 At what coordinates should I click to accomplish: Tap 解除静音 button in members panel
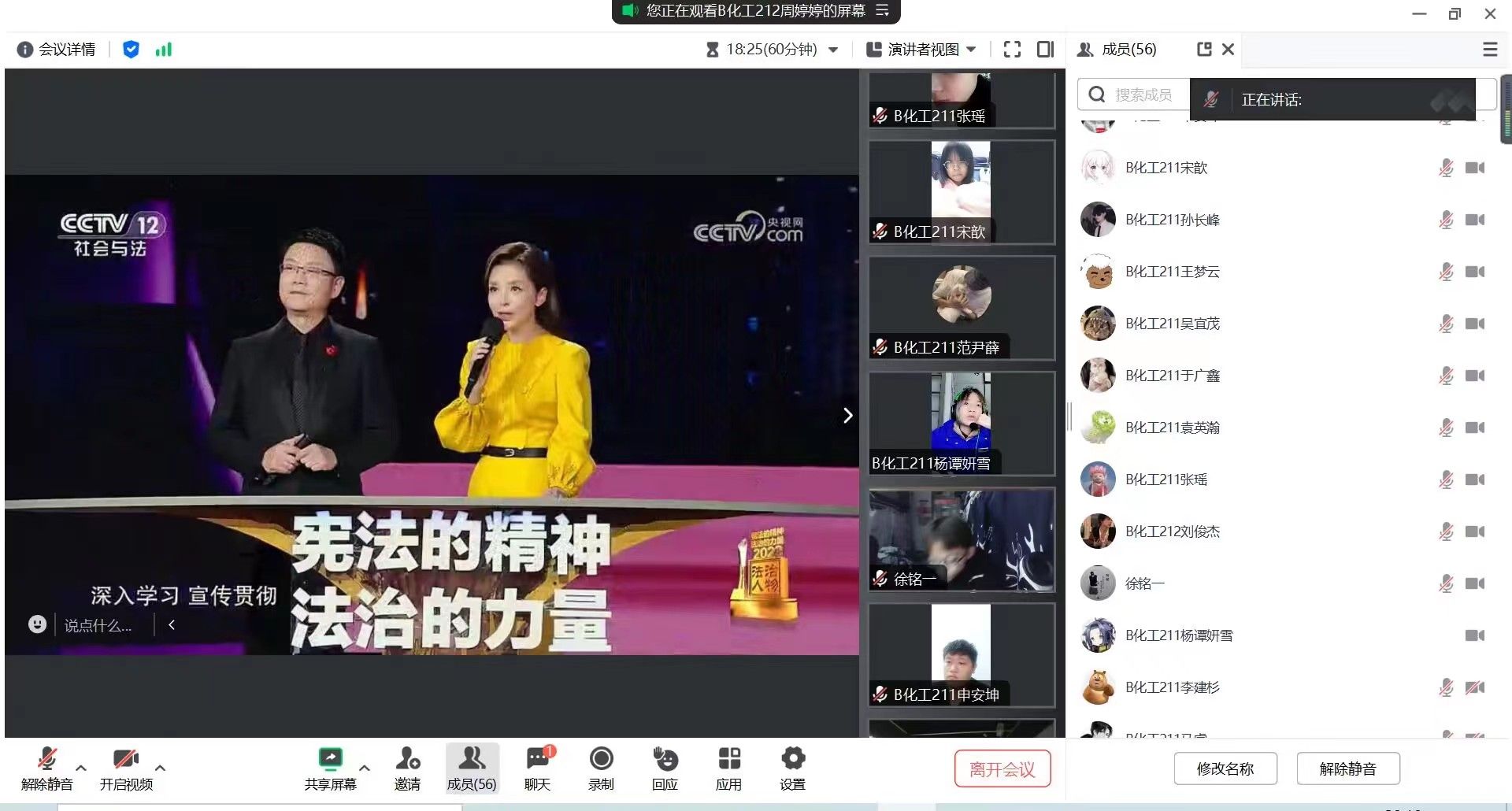click(1347, 768)
